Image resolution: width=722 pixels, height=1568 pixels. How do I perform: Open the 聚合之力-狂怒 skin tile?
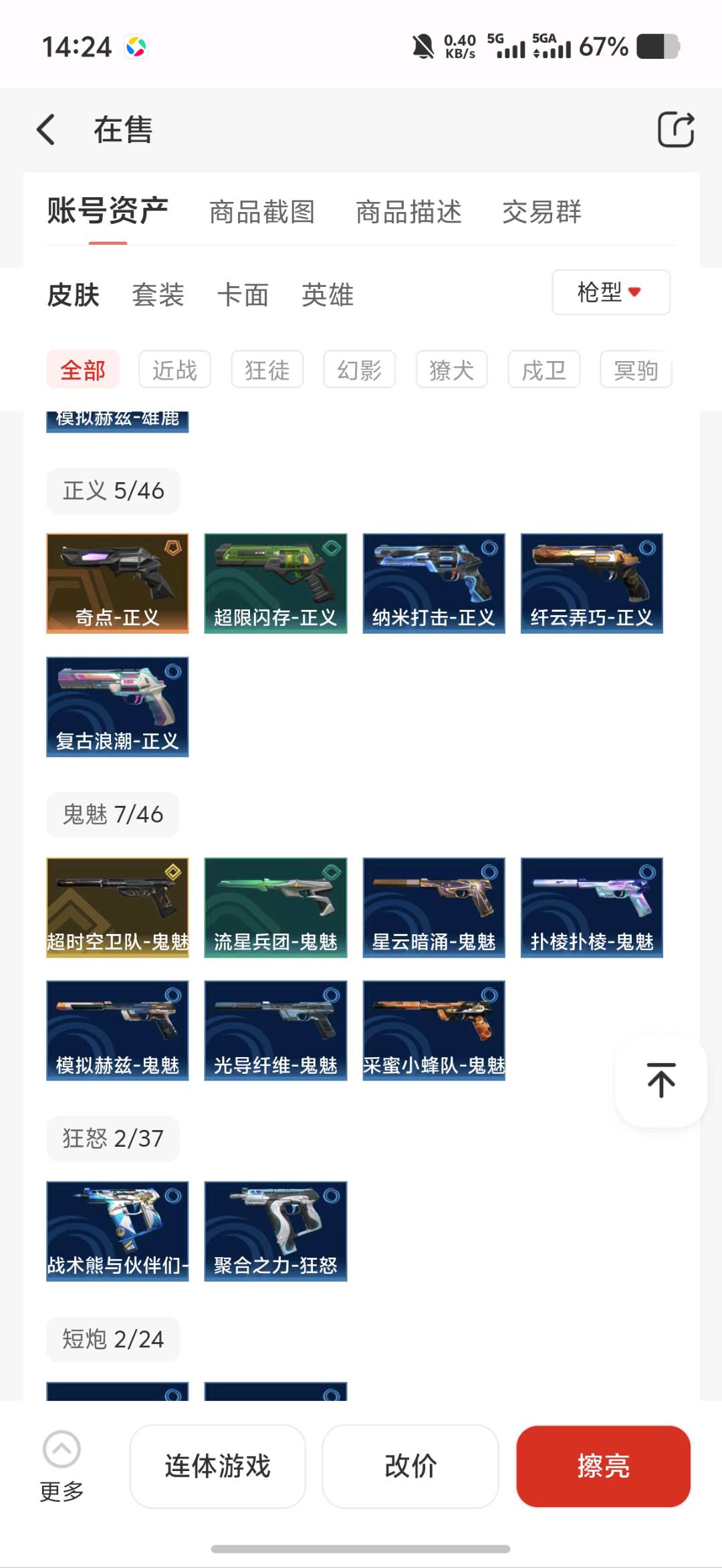(x=275, y=1231)
